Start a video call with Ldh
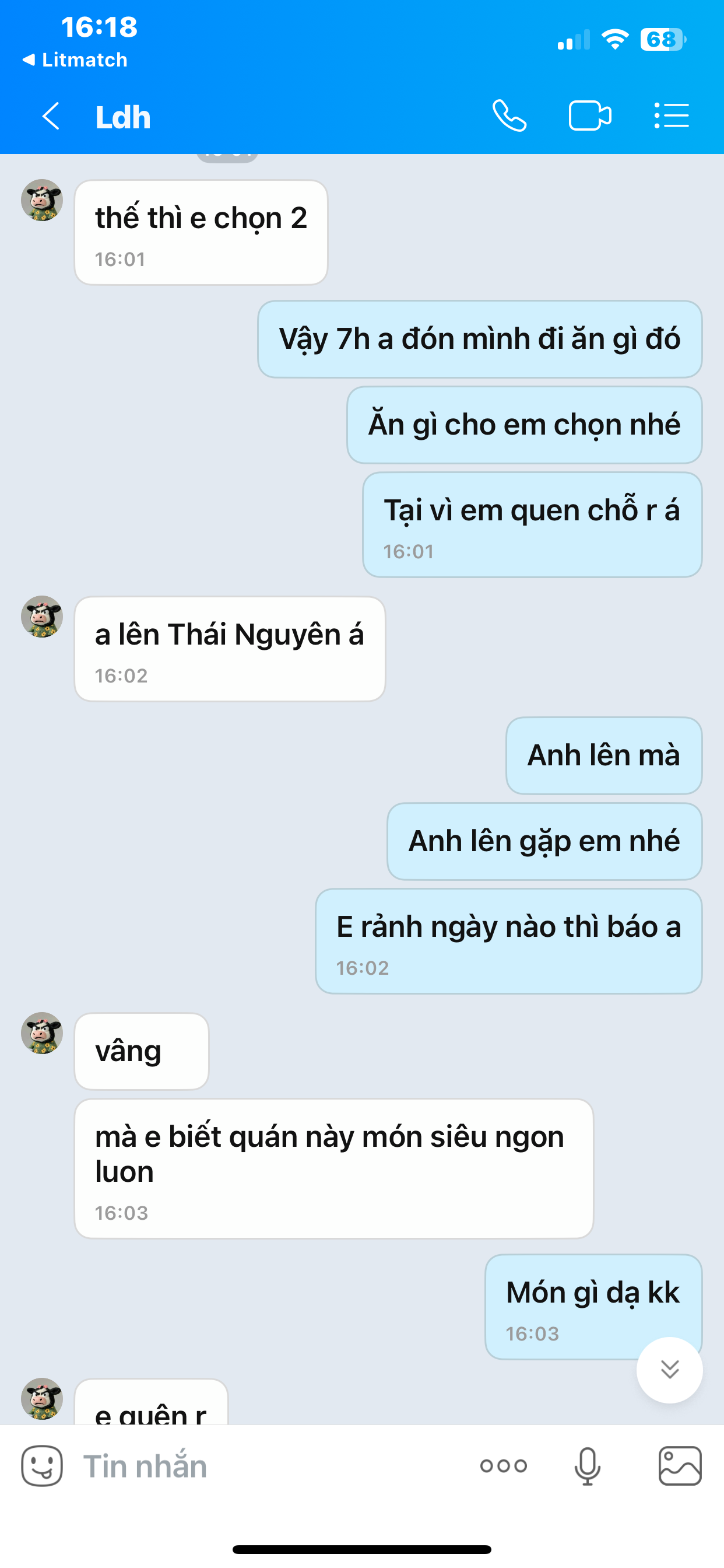This screenshot has height=1568, width=724. click(x=589, y=116)
